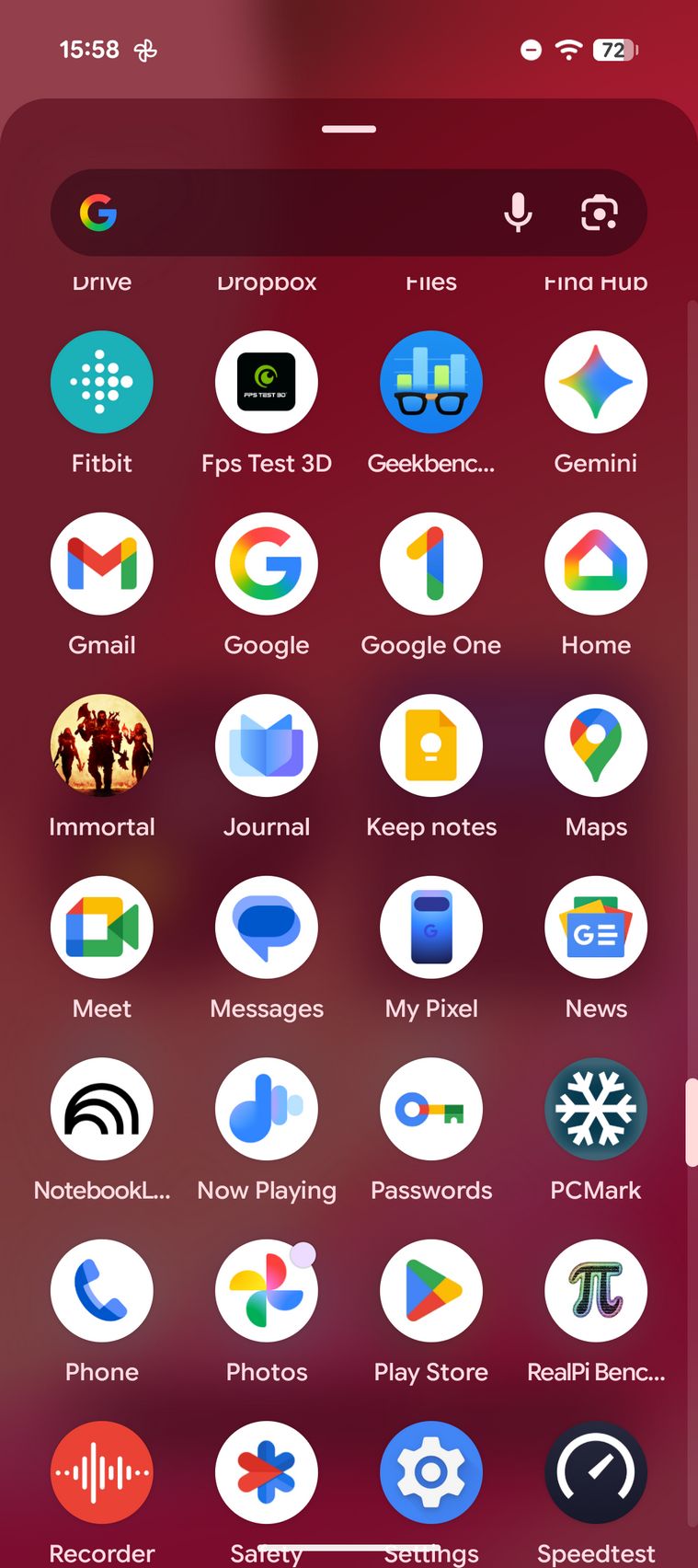Open Gmail
Screen dimensions: 698x1568
tap(102, 564)
